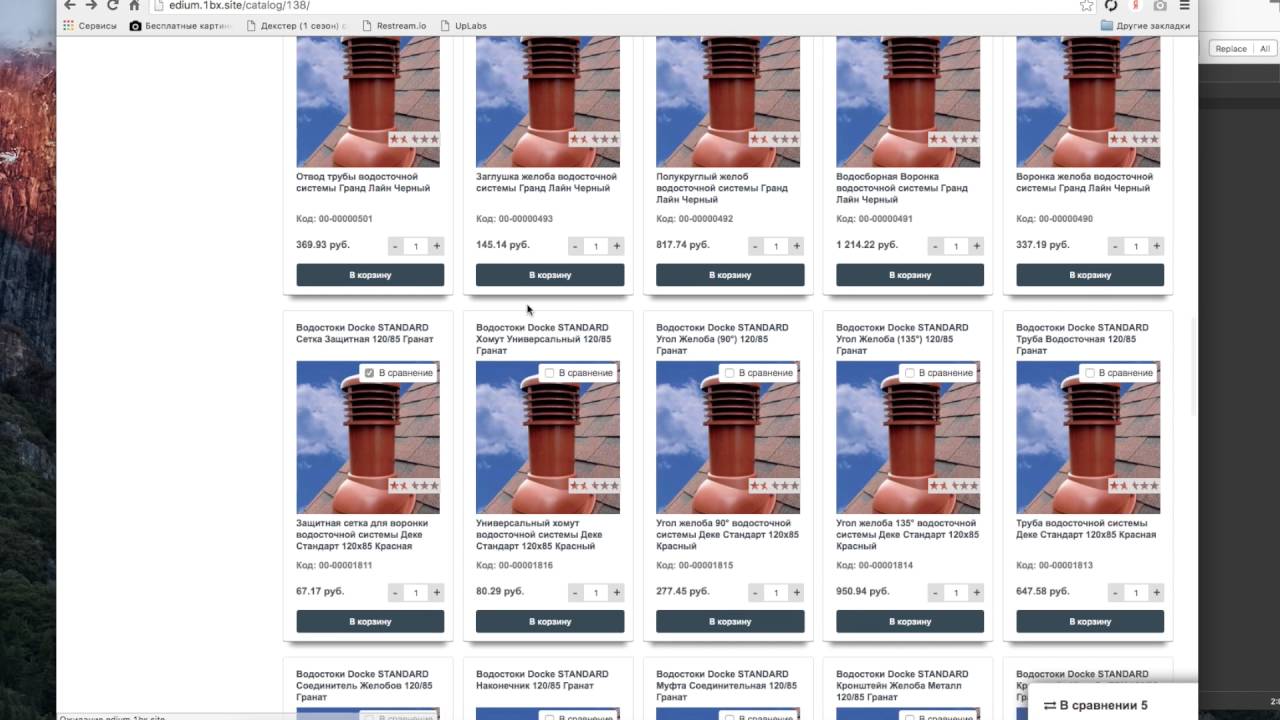Add Угол желоба 135° to cart

(910, 621)
